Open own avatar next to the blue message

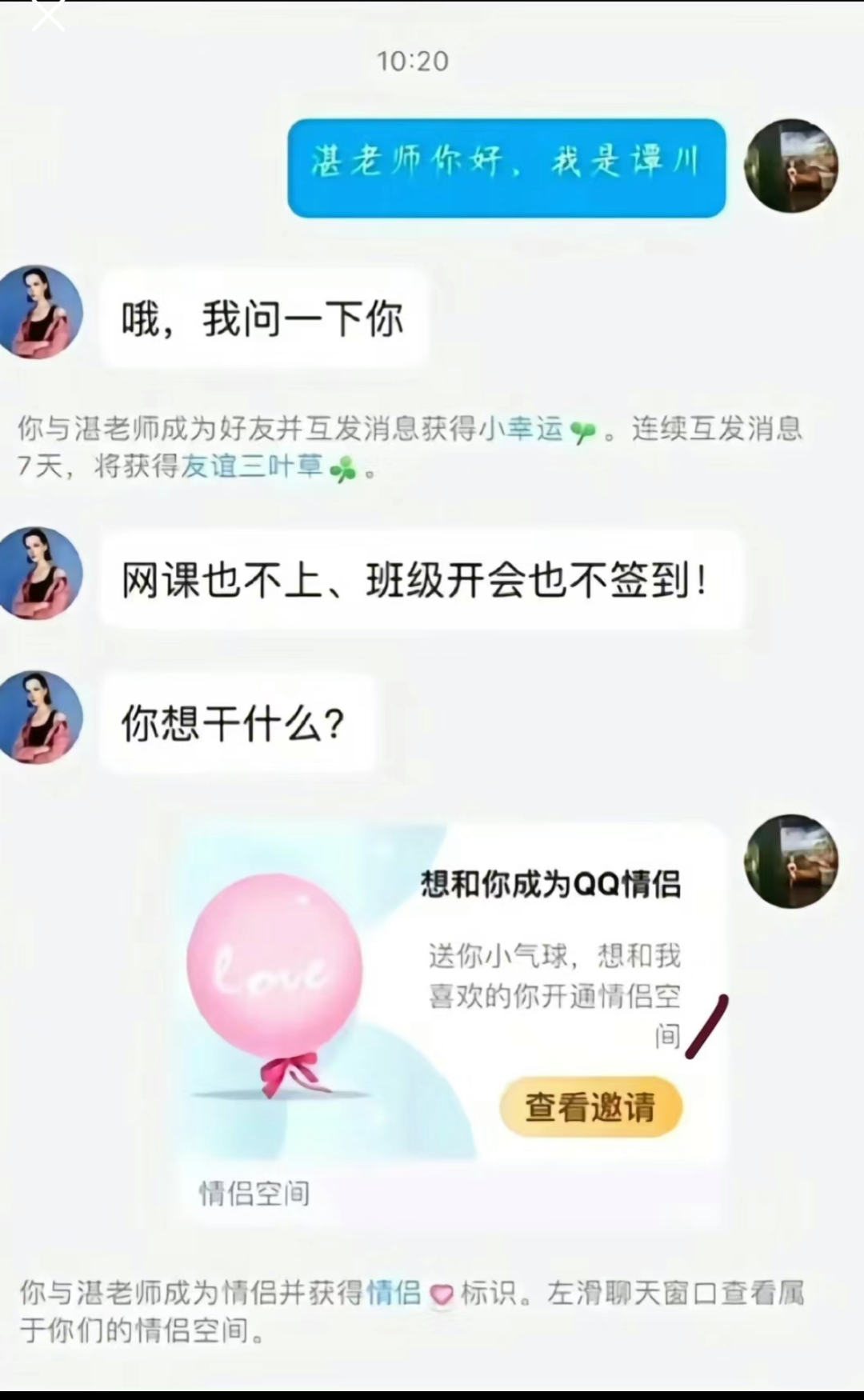click(x=791, y=166)
